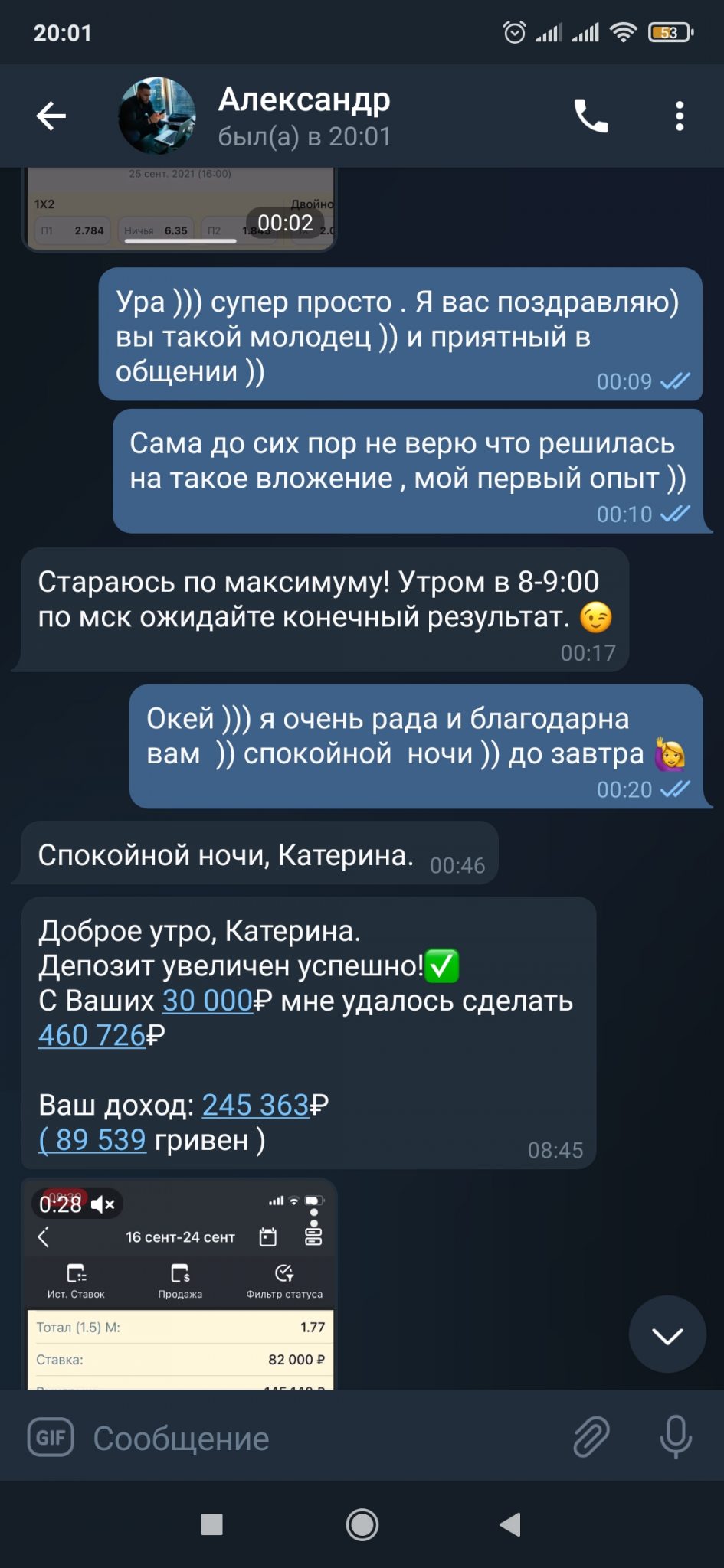724x1568 pixels.
Task: Open the recent apps view
Action: pyautogui.click(x=211, y=1524)
